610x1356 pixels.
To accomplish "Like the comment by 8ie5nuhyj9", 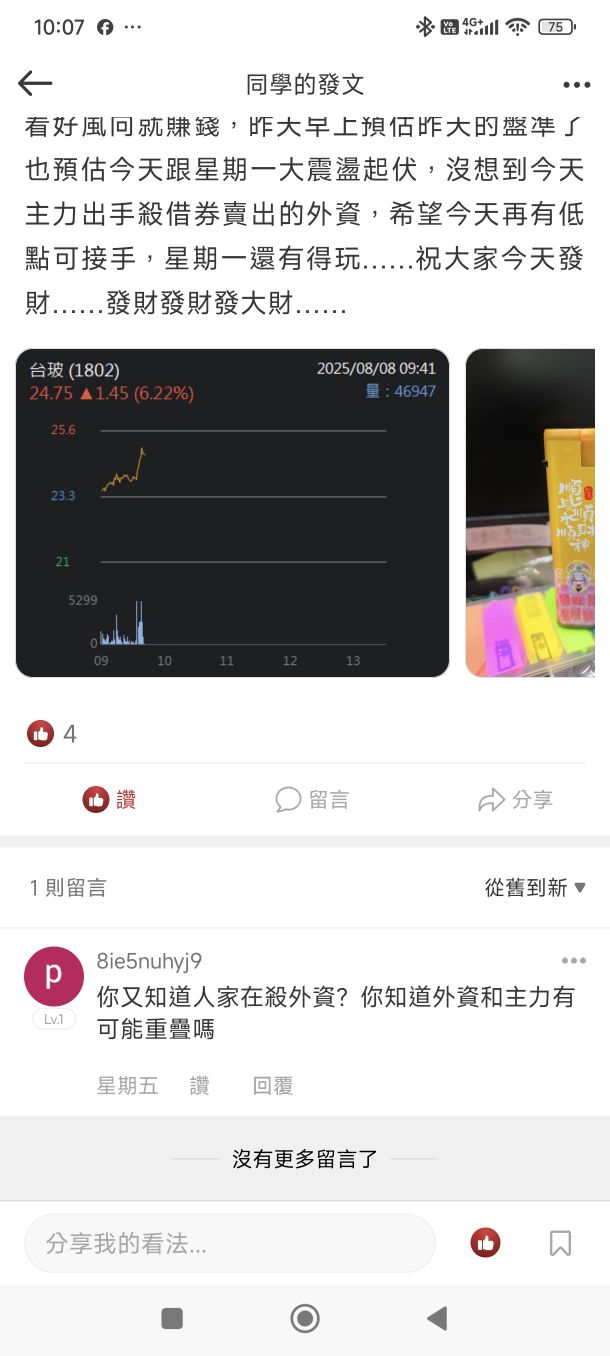I will [x=200, y=1085].
